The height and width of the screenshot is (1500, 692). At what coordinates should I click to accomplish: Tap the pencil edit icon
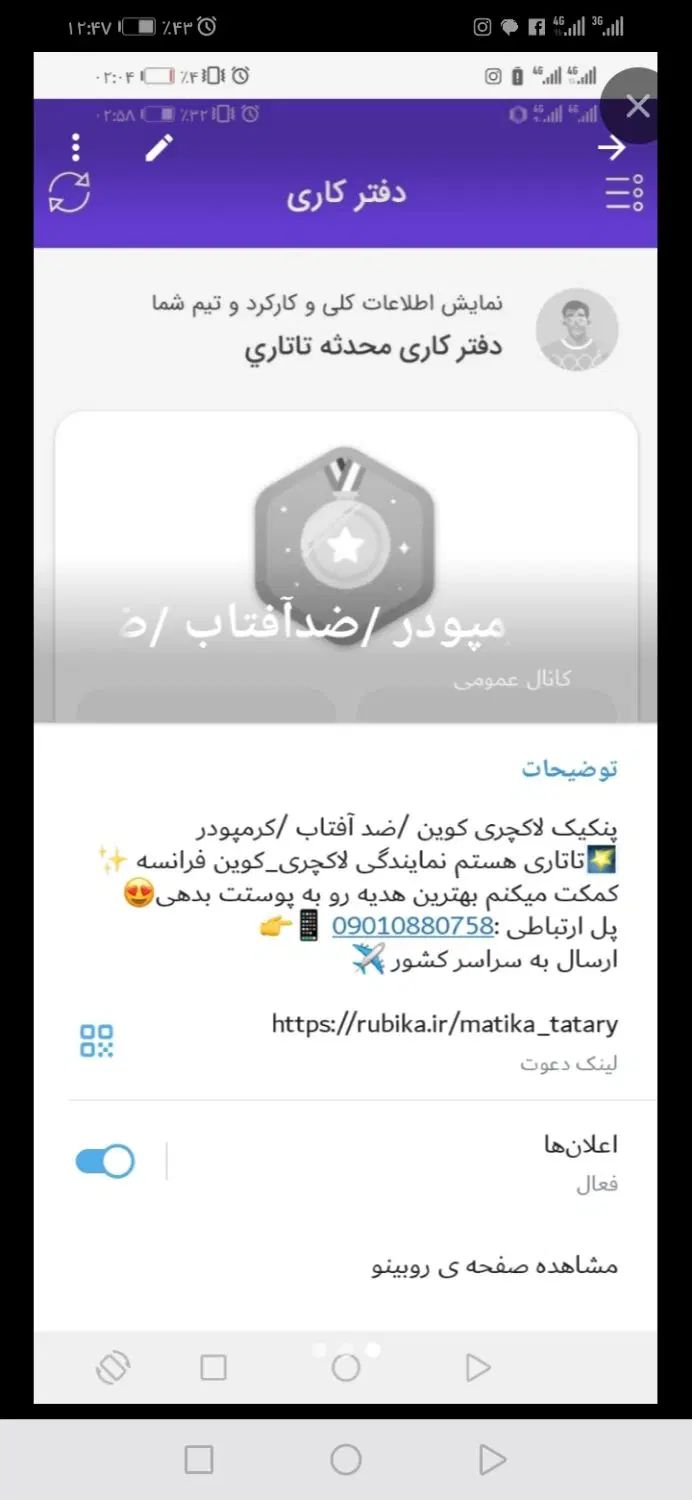(158, 148)
